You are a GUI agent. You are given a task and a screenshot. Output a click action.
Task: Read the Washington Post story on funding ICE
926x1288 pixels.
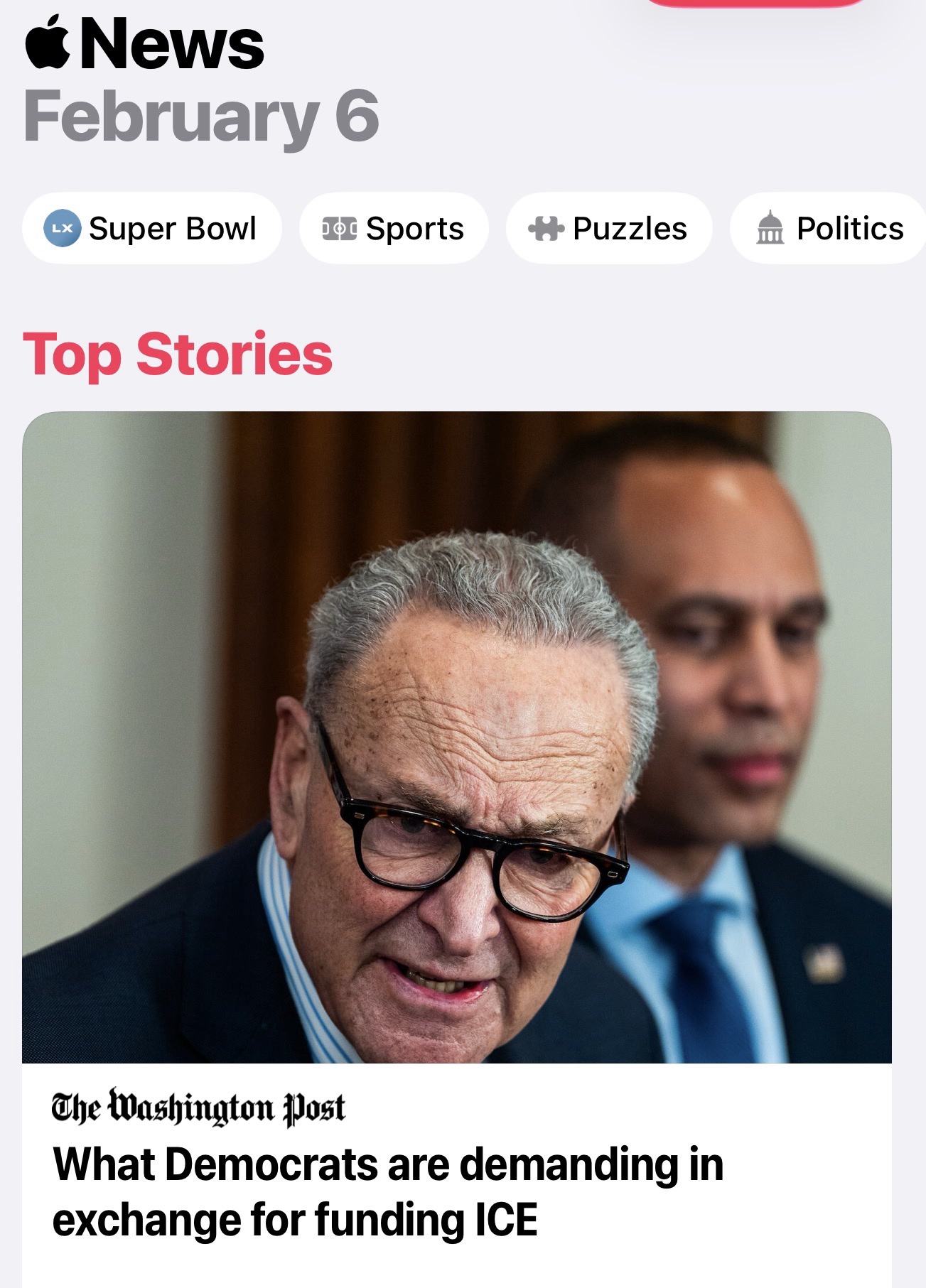(x=388, y=1191)
